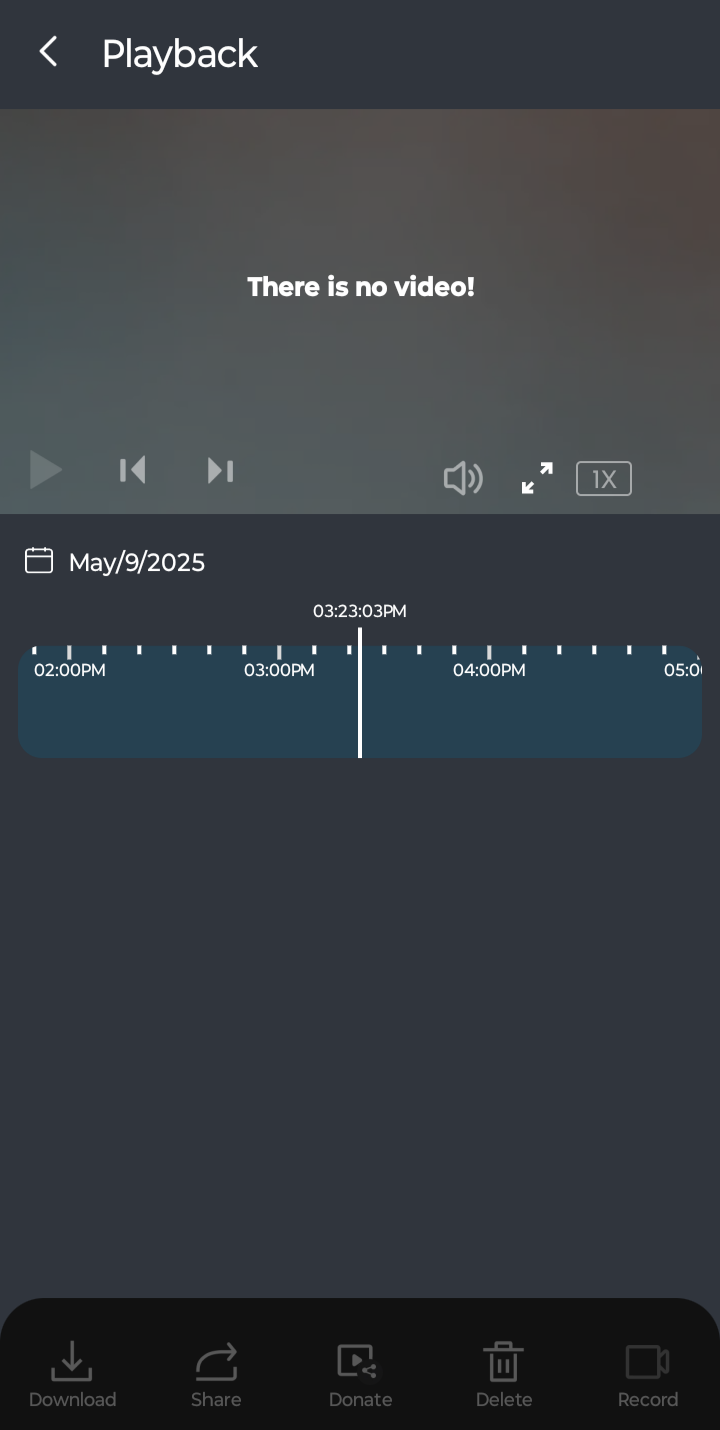The image size is (720, 1430).
Task: Open the Donate option
Action: [360, 1375]
